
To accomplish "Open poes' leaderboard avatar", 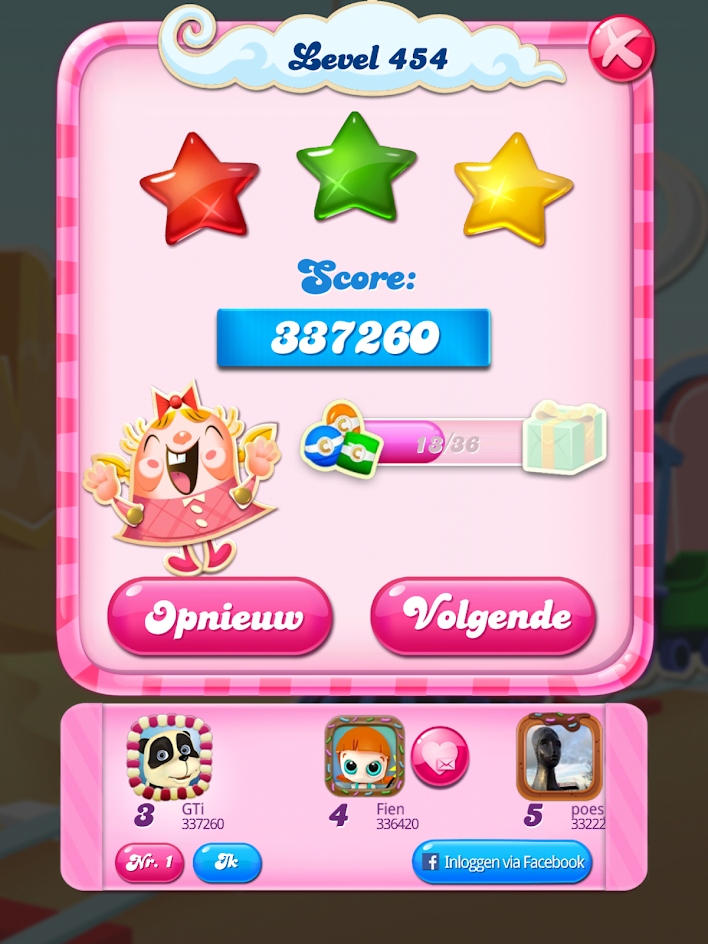I will click(559, 756).
